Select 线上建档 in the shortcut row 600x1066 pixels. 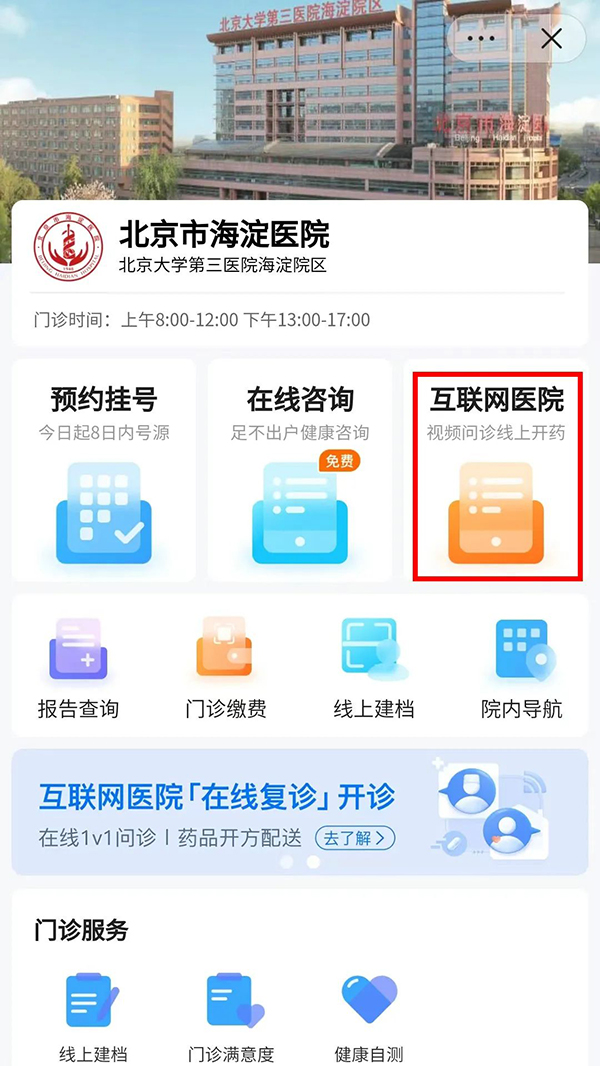(373, 667)
